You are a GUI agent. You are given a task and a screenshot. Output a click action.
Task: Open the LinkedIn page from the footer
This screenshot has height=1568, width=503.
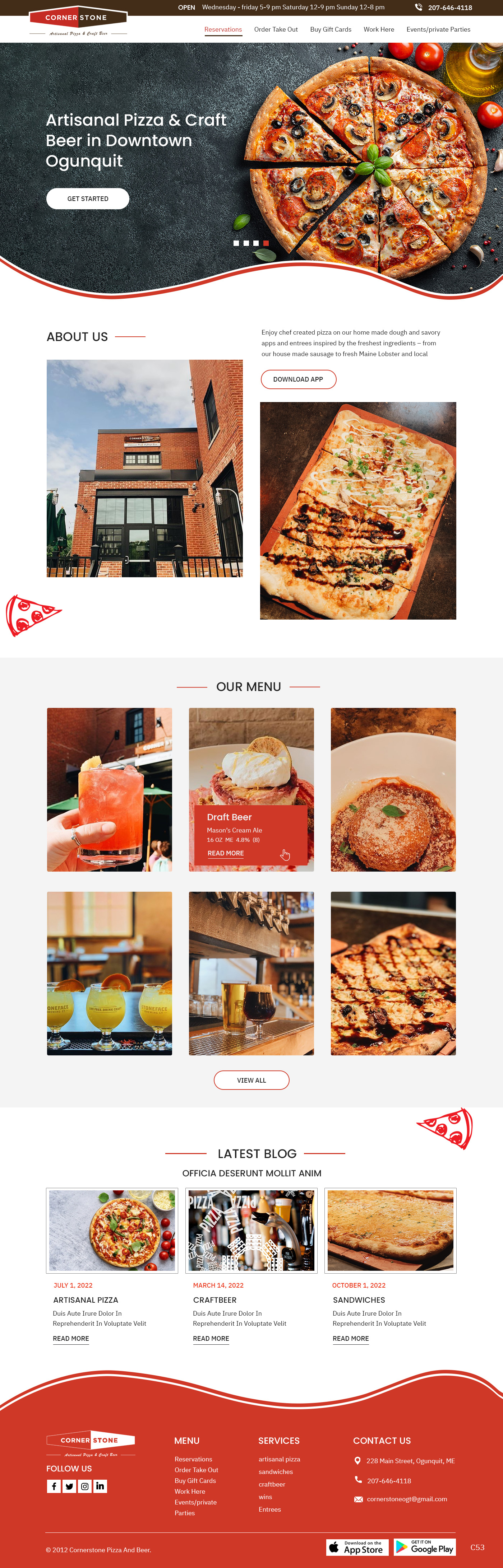[100, 1487]
